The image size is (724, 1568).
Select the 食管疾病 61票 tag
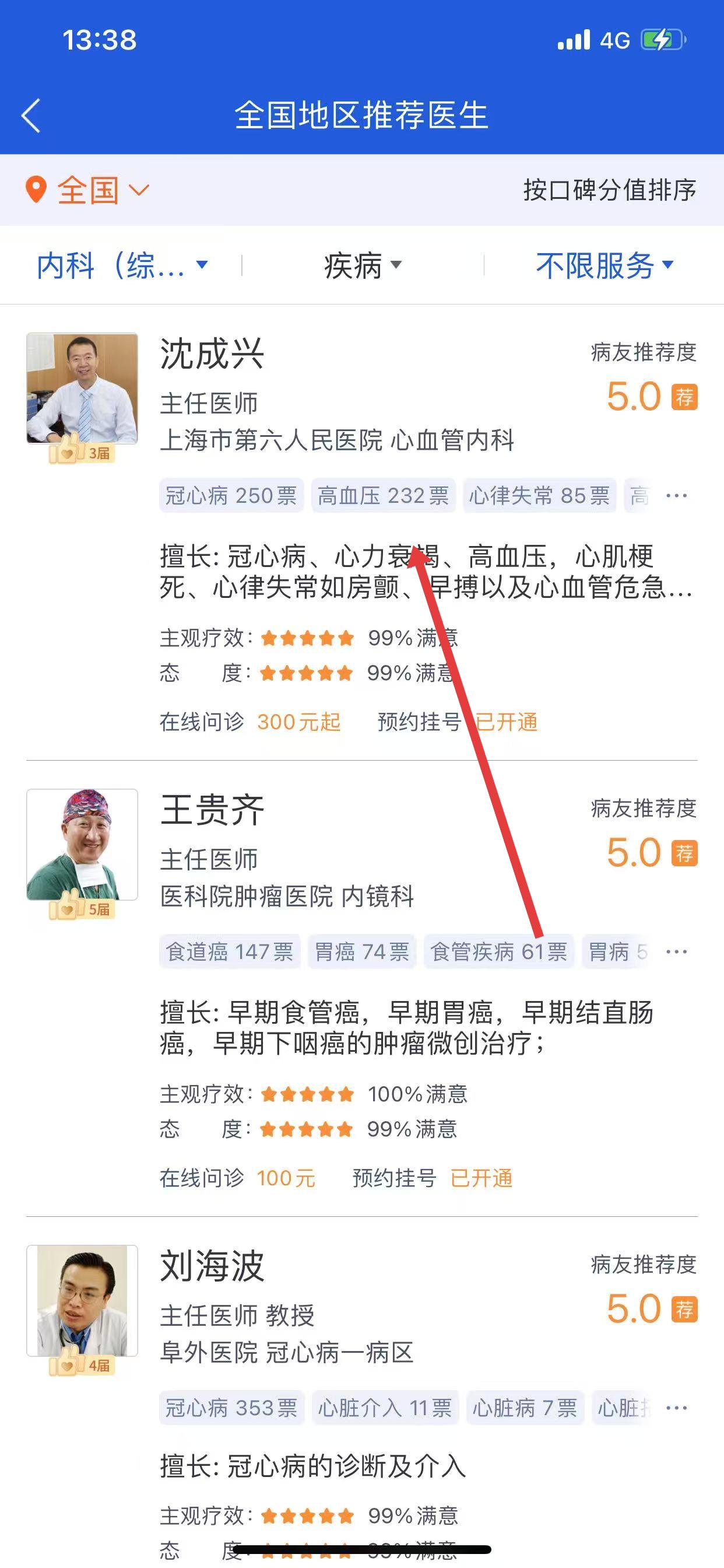click(499, 951)
